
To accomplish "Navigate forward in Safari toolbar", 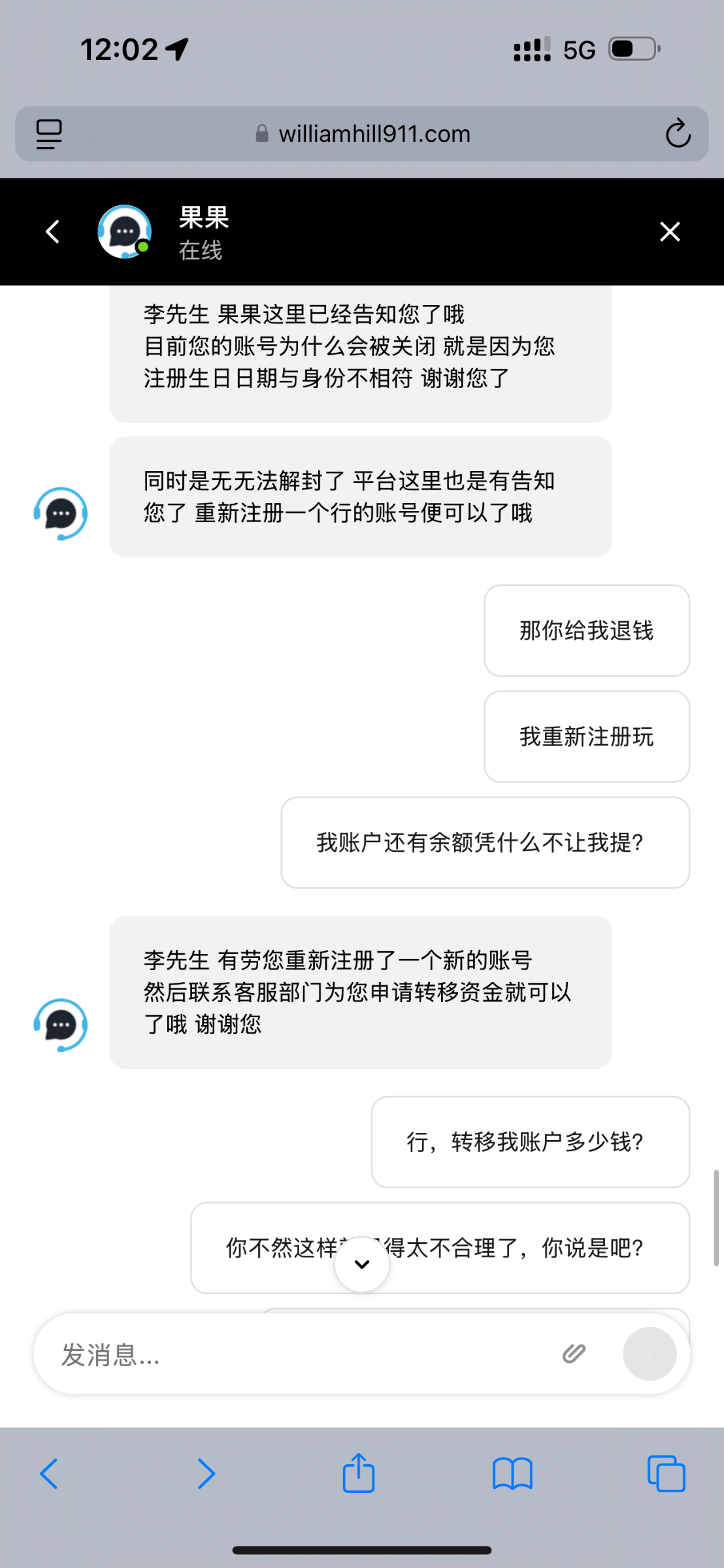I will click(206, 1474).
